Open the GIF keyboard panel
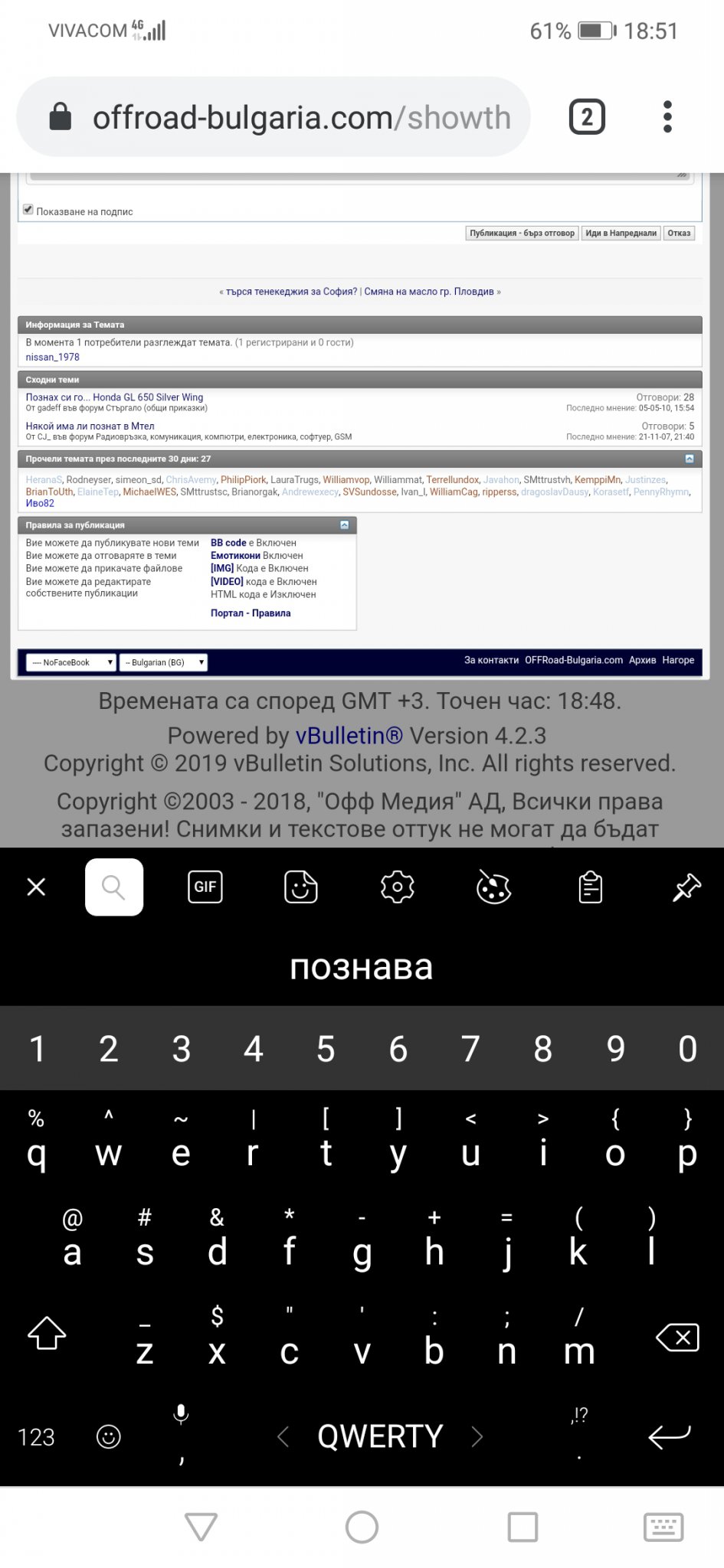Image resolution: width=724 pixels, height=1568 pixels. click(x=205, y=887)
